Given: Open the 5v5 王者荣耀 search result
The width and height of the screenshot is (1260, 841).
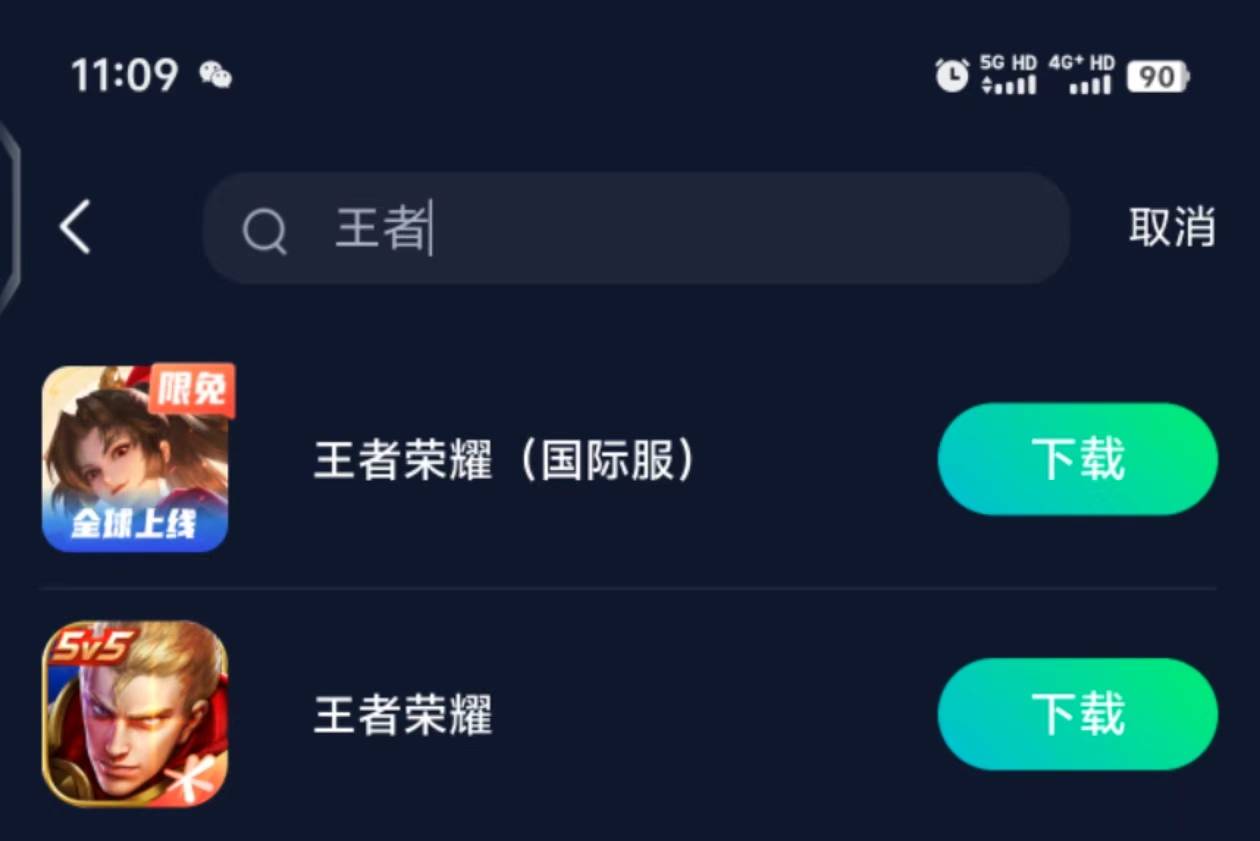Looking at the screenshot, I should (403, 716).
